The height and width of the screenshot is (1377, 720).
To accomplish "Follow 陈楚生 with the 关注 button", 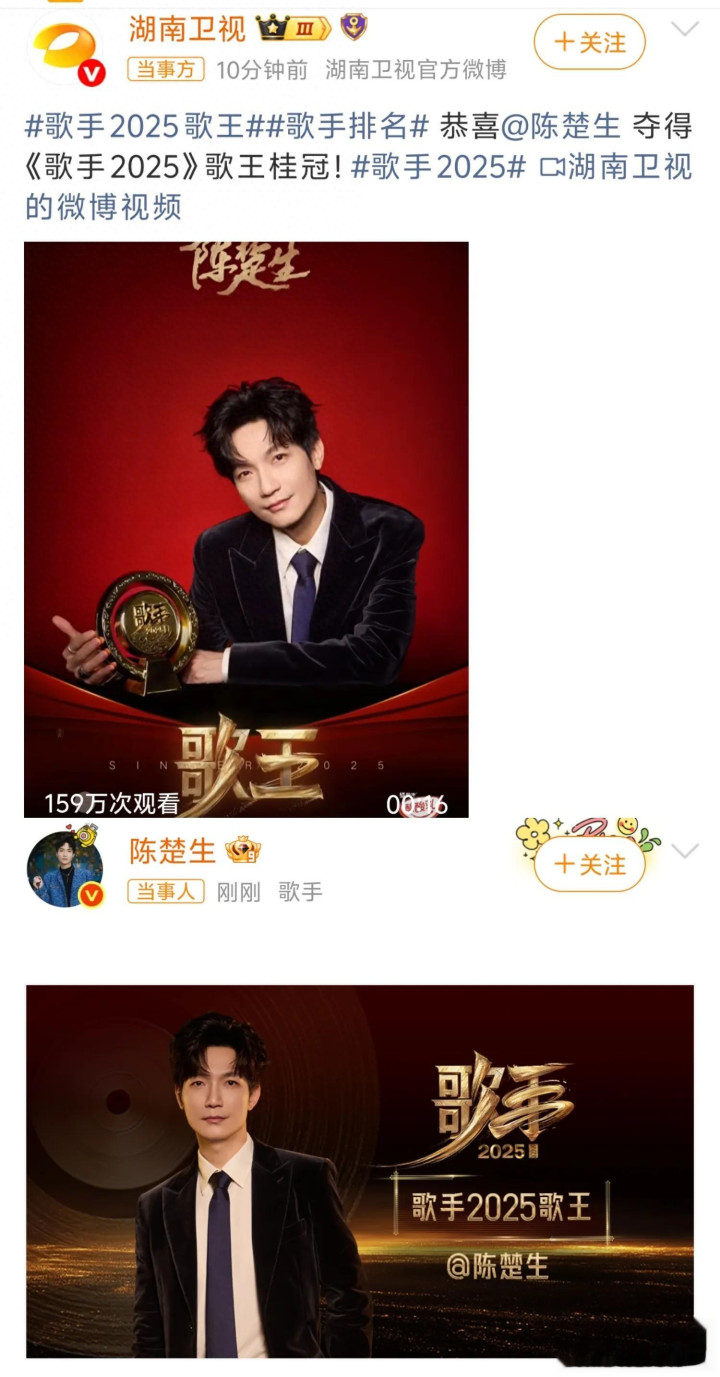I will pyautogui.click(x=589, y=864).
